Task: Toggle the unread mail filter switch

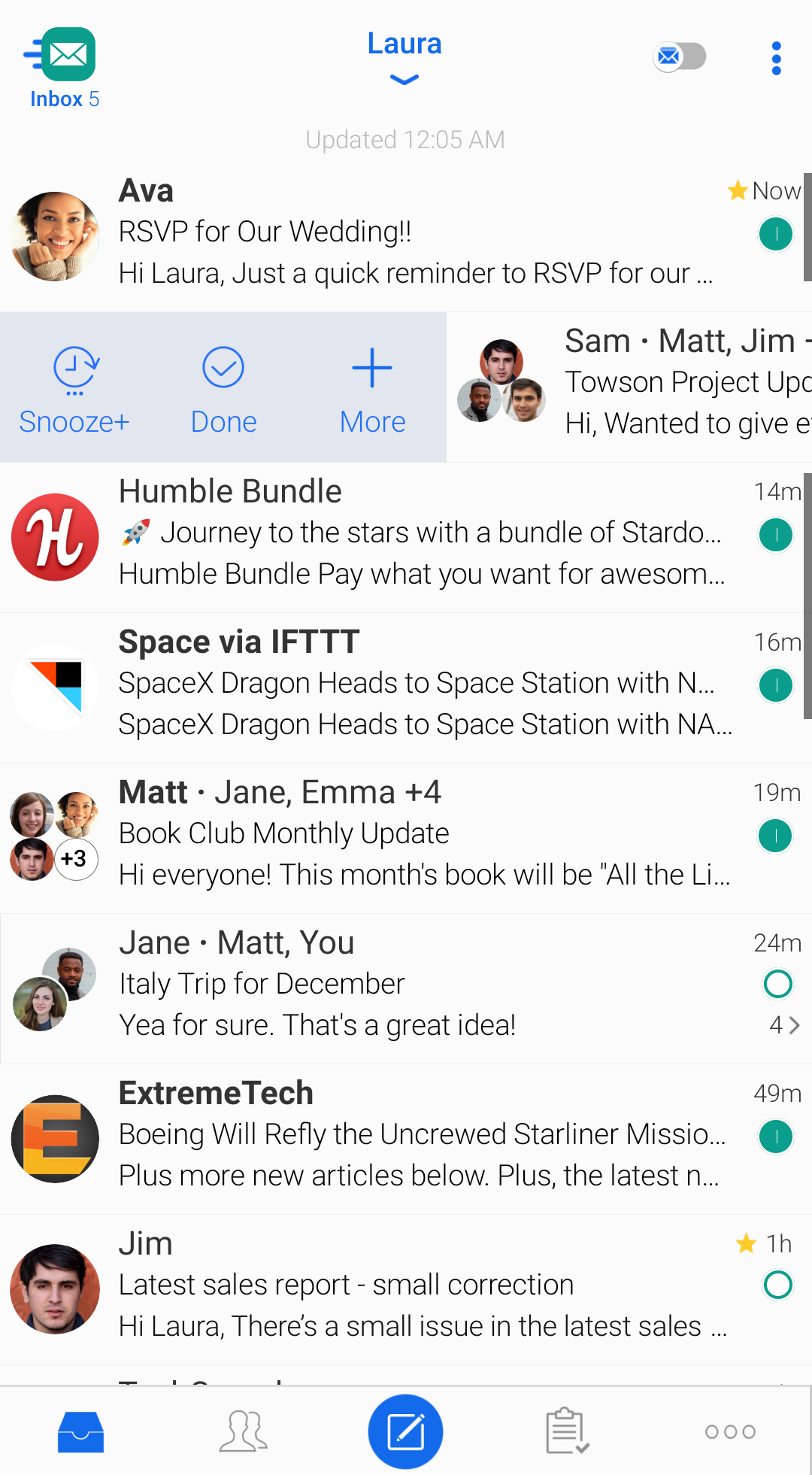Action: [680, 56]
